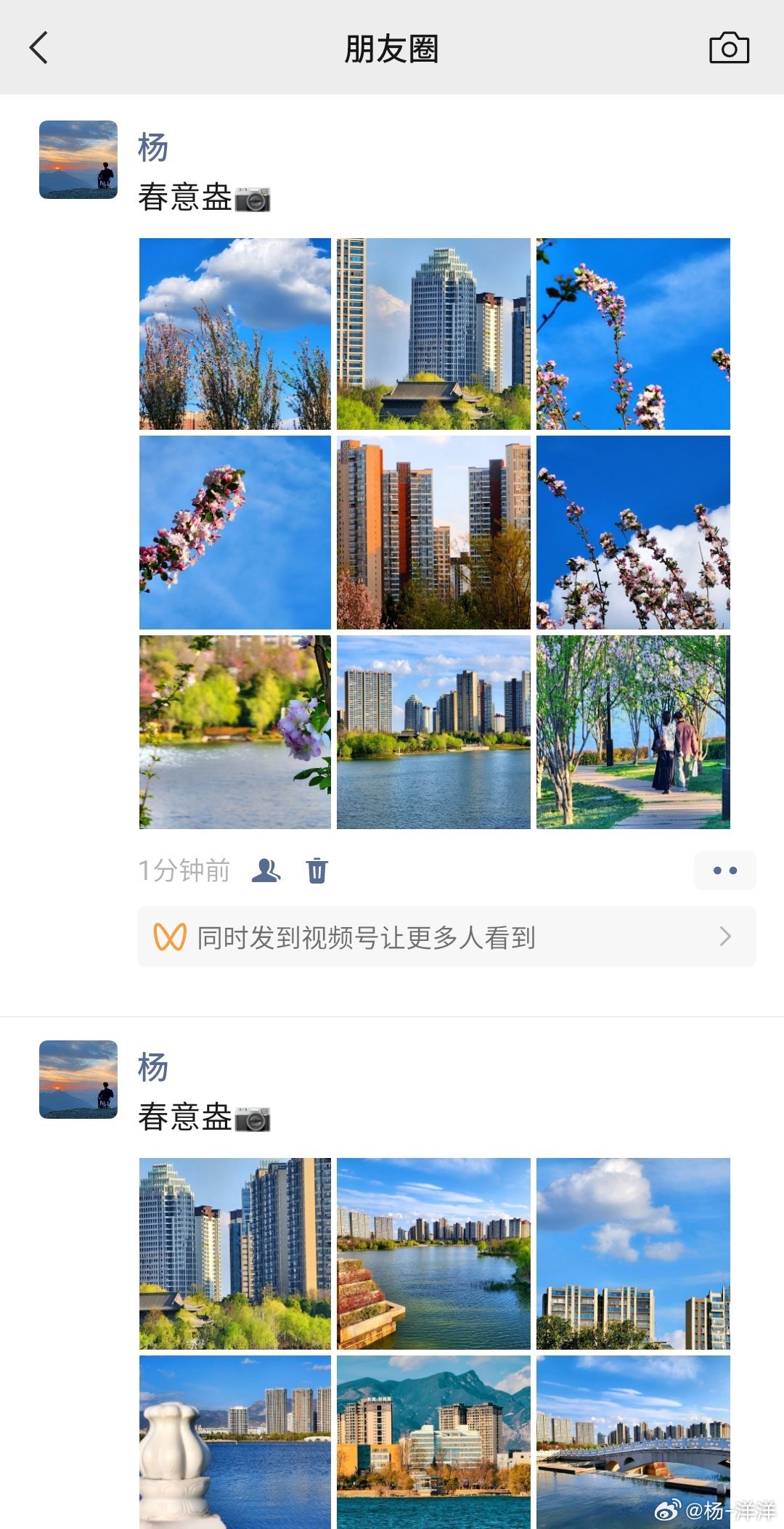Go back from the 朋友圈 page

[x=38, y=48]
